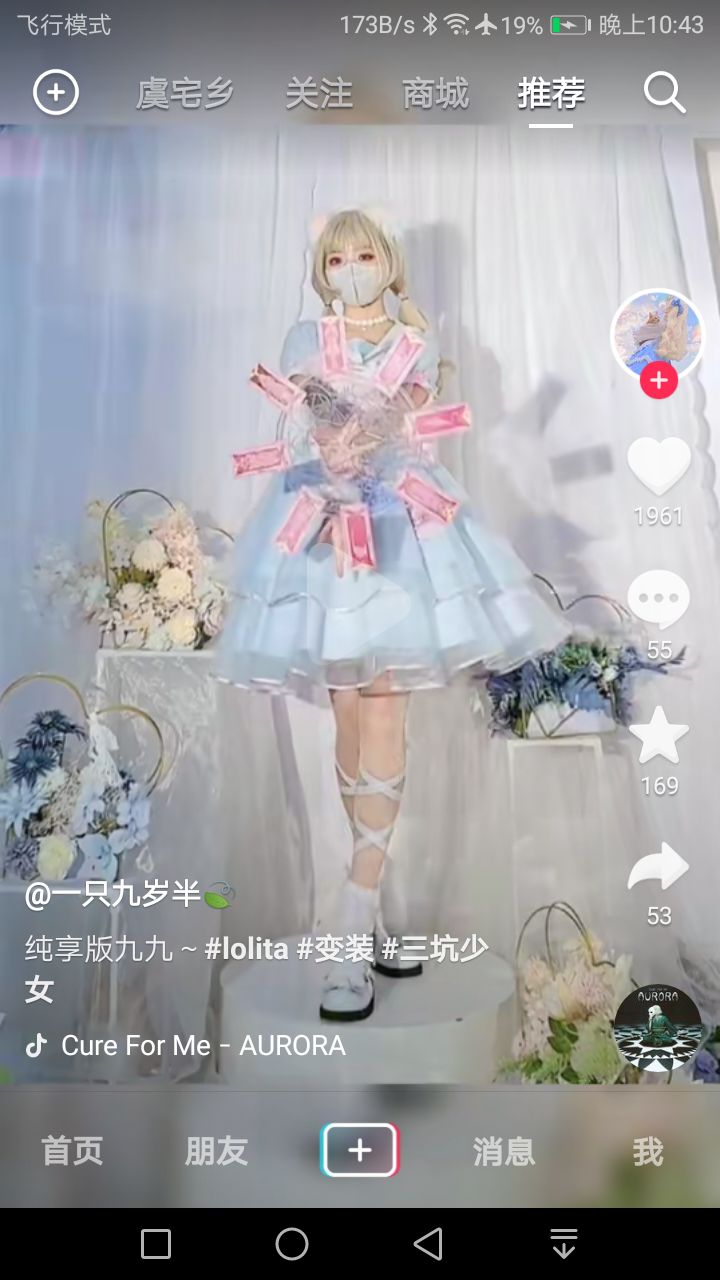720x1280 pixels.
Task: Share this video via the arrow icon
Action: tap(658, 867)
